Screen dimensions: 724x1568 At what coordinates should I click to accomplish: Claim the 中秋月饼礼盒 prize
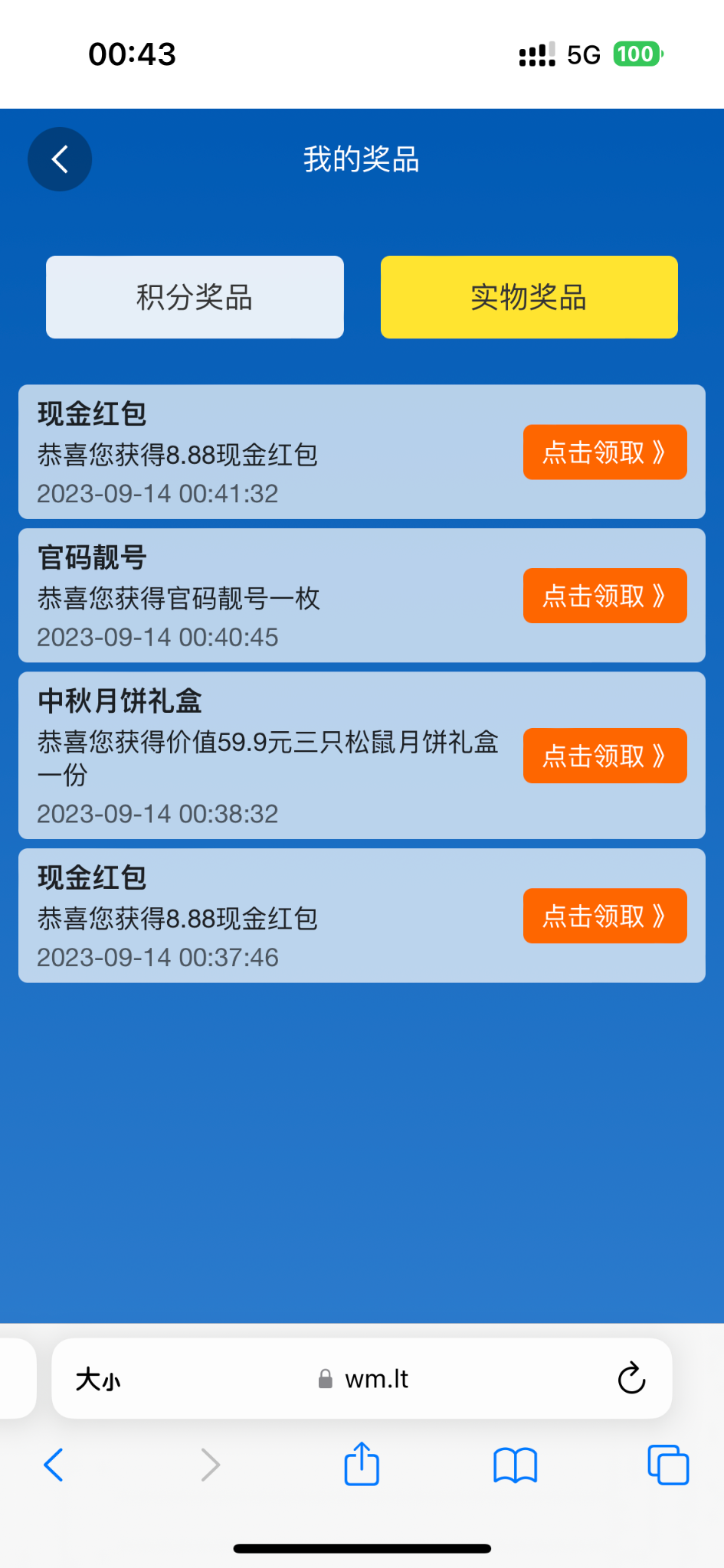pos(604,756)
